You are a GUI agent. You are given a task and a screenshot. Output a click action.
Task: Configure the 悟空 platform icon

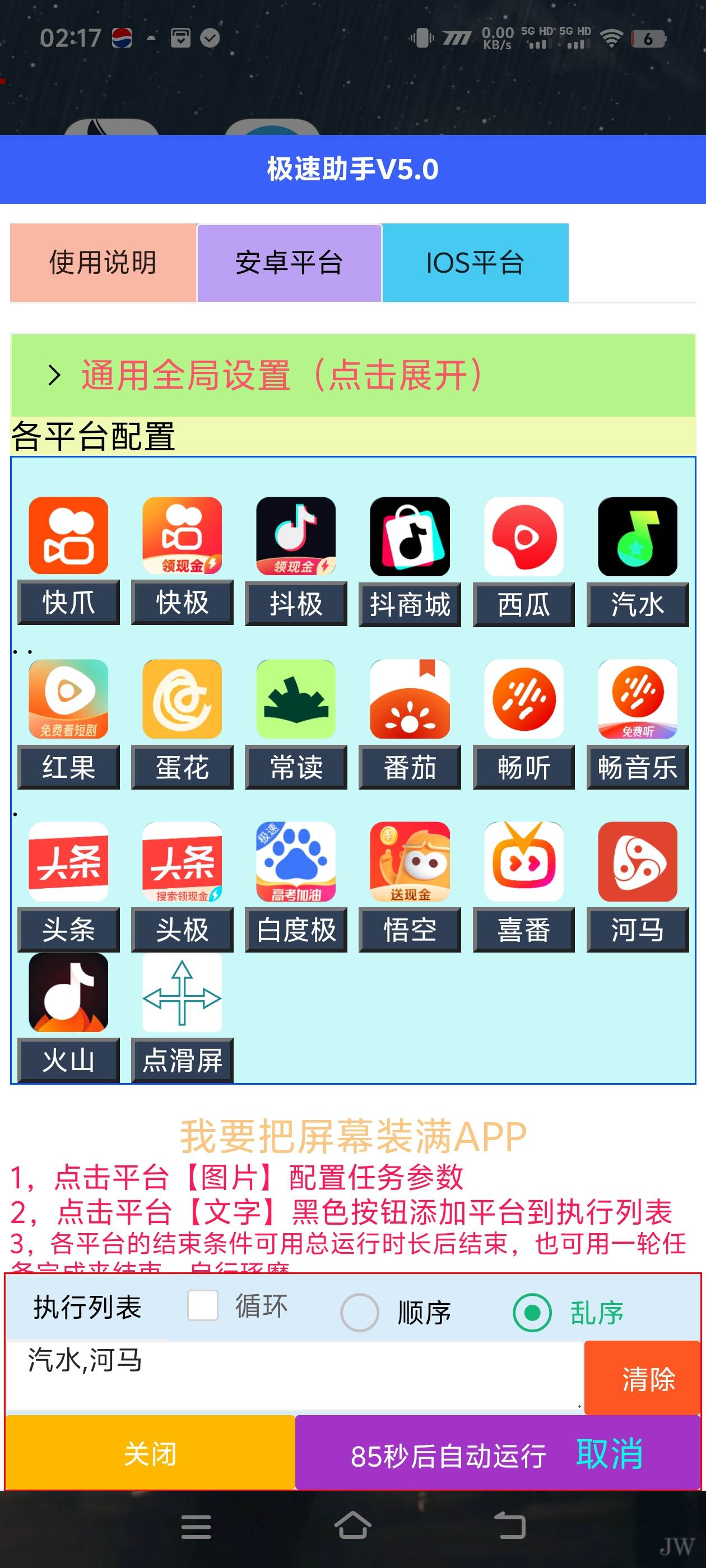coord(410,861)
